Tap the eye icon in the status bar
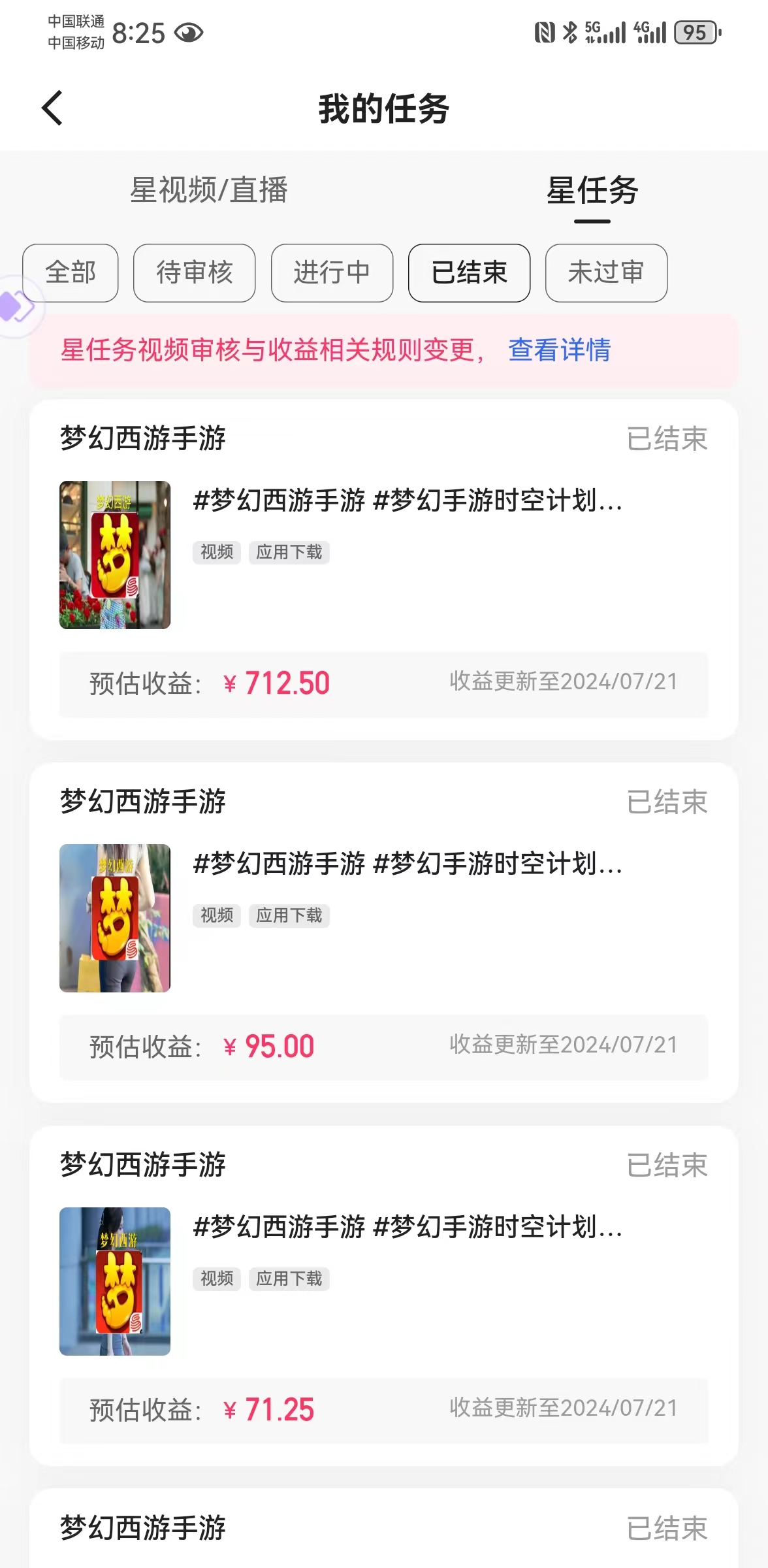The height and width of the screenshot is (1568, 768). pyautogui.click(x=190, y=31)
